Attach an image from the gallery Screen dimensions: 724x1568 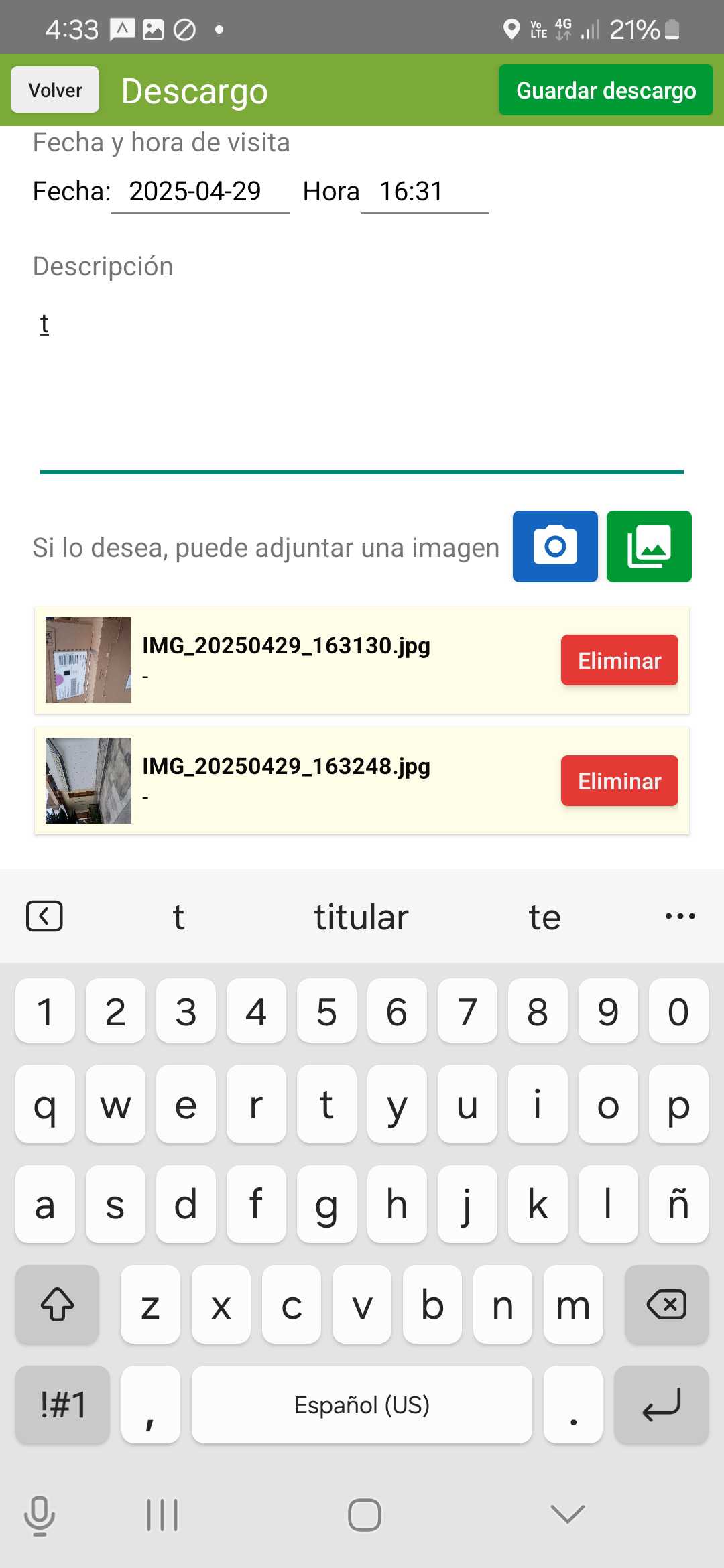coord(649,547)
